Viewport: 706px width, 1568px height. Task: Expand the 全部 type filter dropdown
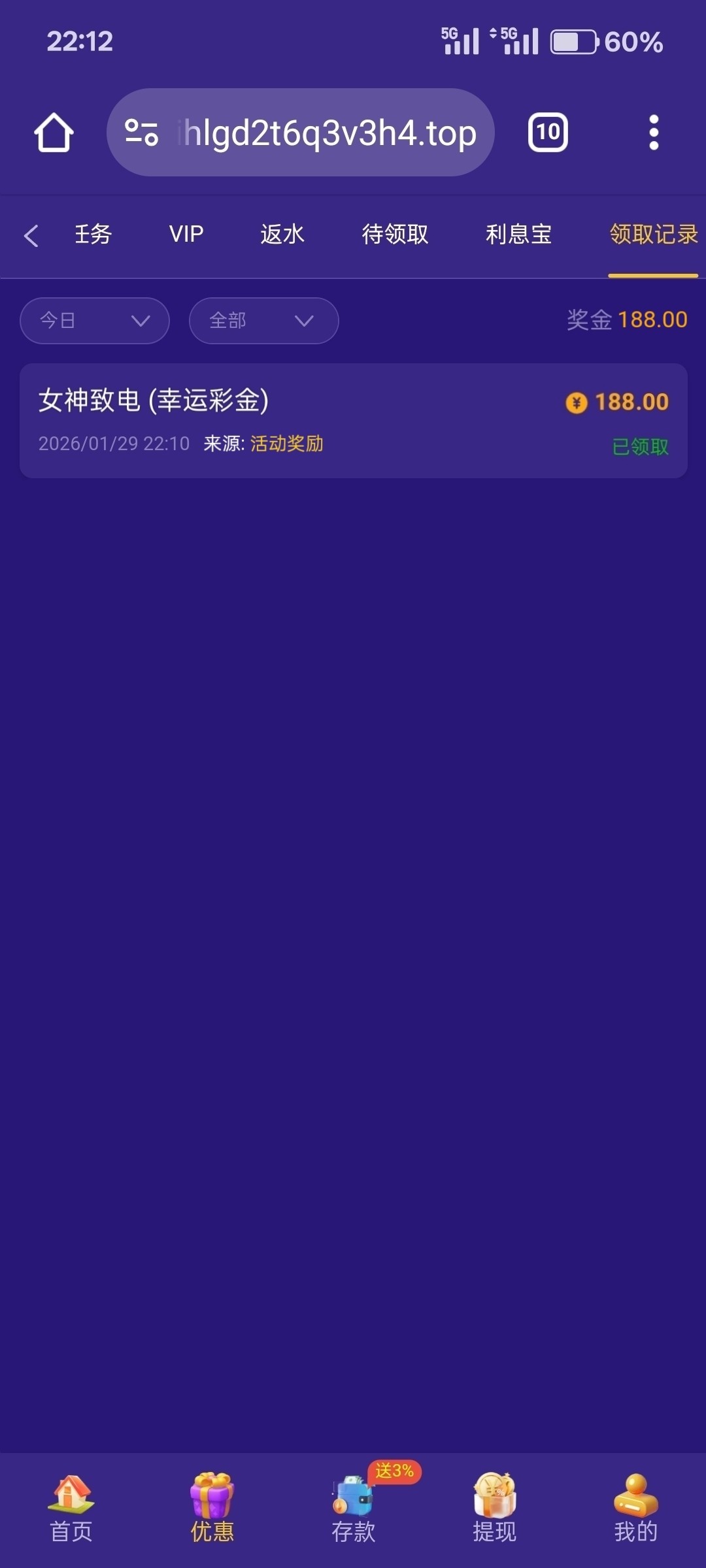(x=263, y=321)
